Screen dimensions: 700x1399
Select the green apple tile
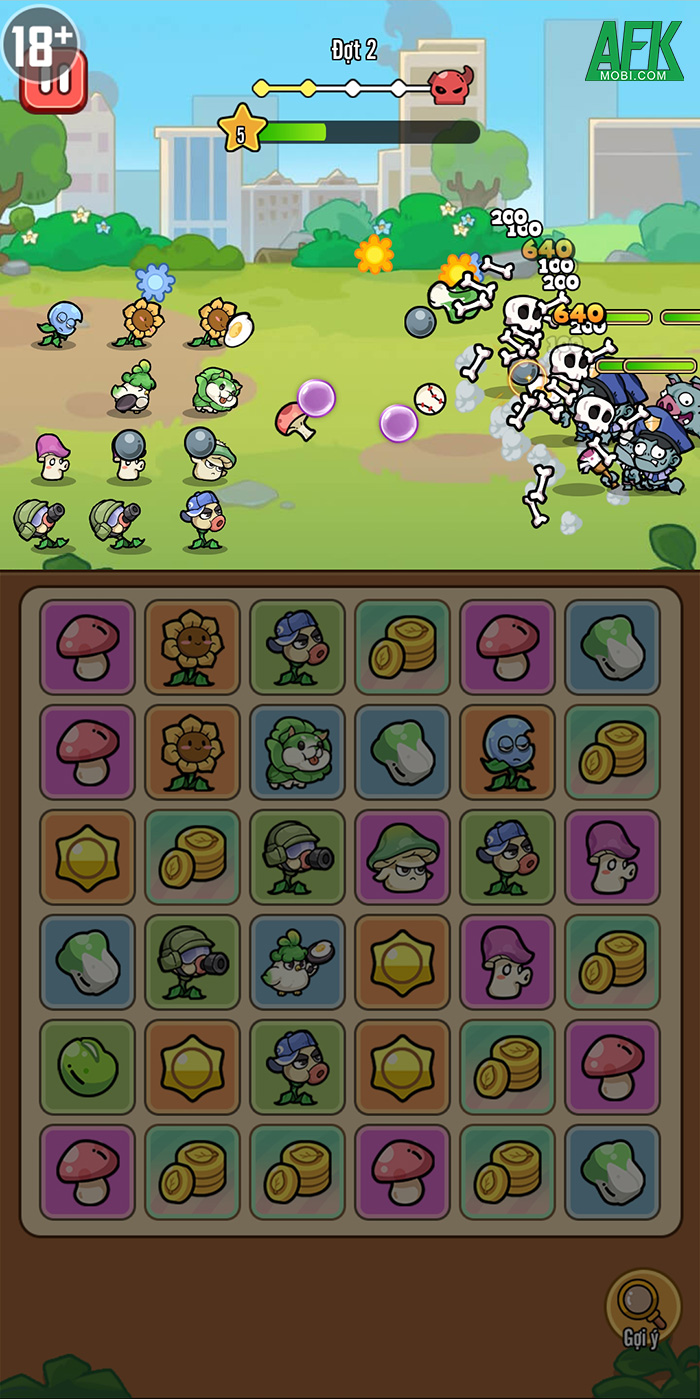click(87, 1068)
